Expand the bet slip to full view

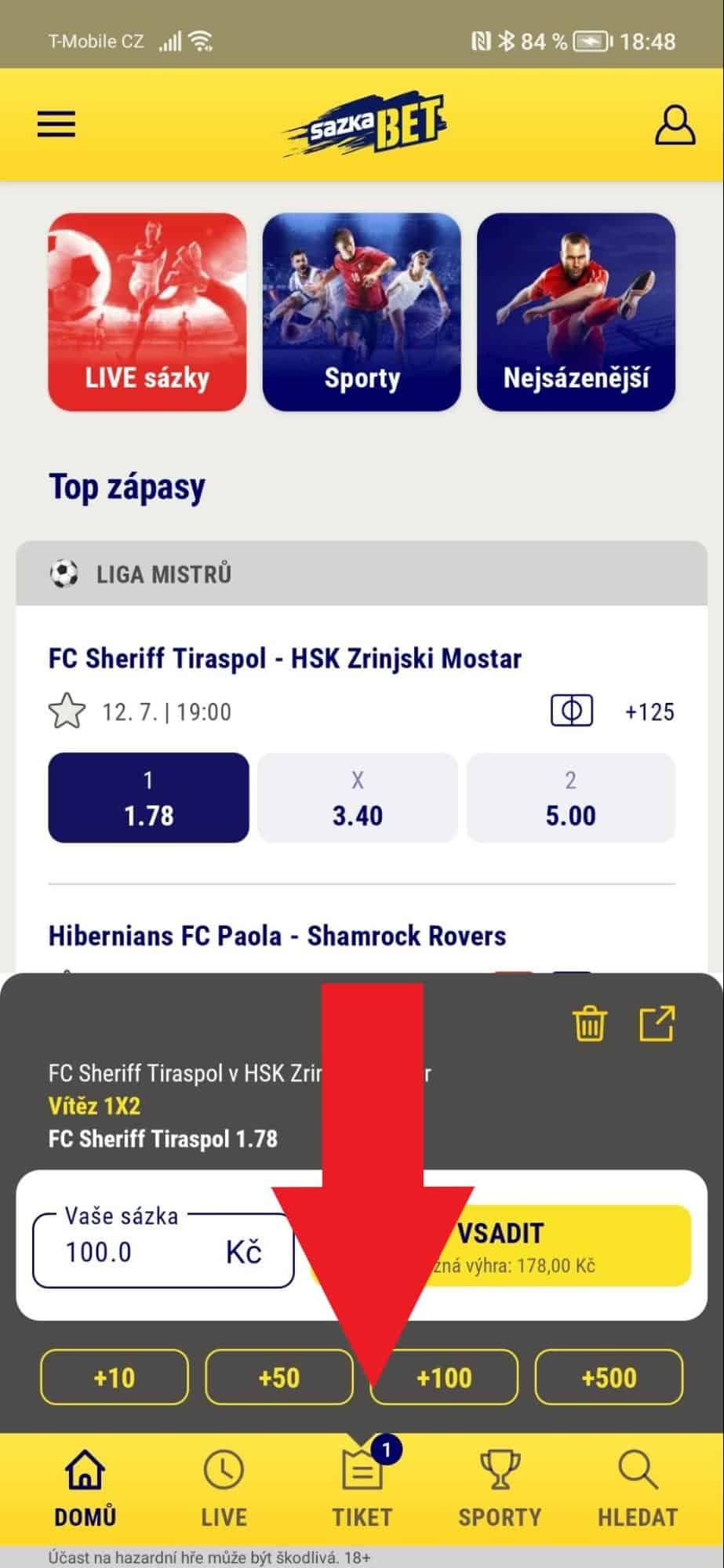pos(657,1023)
